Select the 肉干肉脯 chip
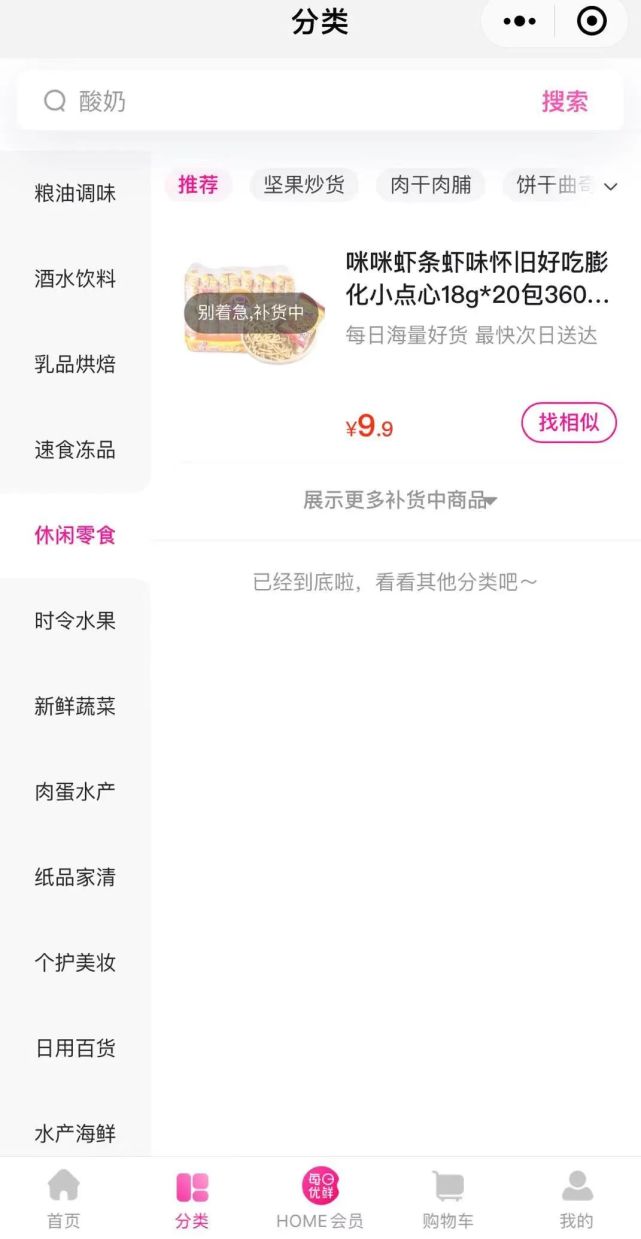The image size is (641, 1239). tap(430, 185)
